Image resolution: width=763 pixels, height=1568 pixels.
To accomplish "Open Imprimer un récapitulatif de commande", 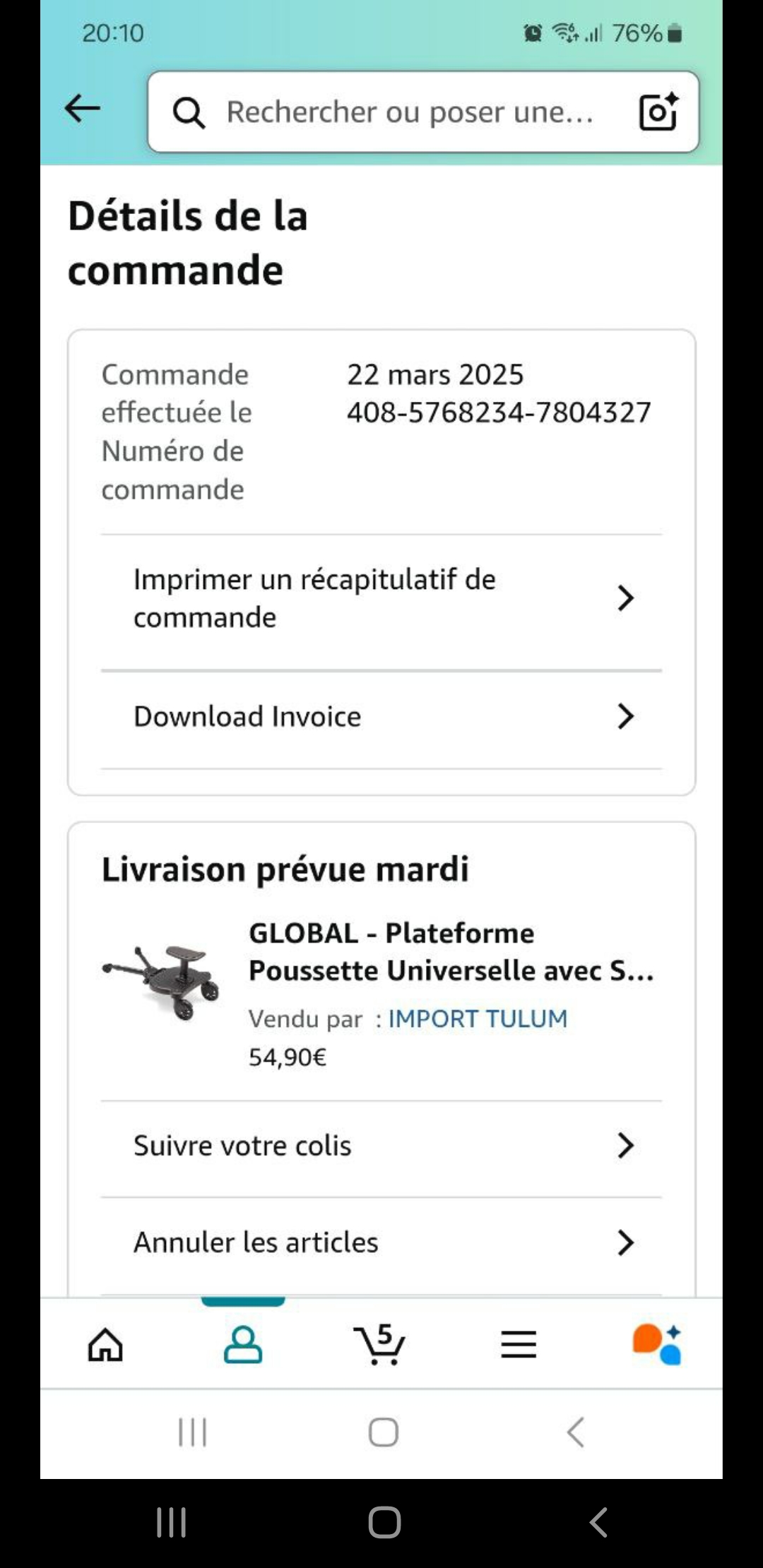I will coord(381,599).
